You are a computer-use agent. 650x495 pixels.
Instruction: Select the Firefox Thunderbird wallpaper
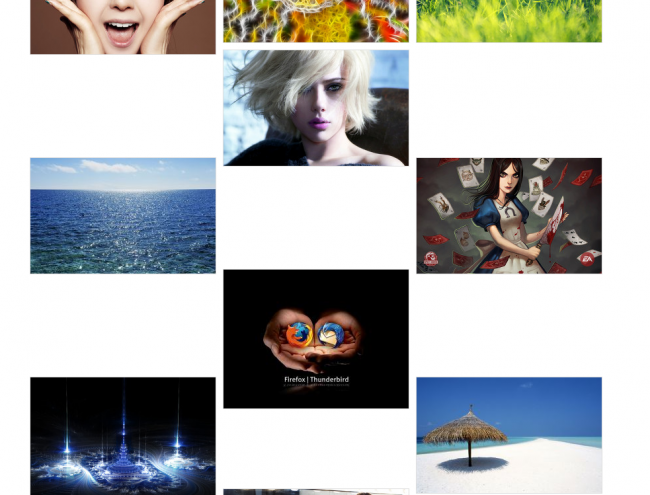(x=315, y=338)
